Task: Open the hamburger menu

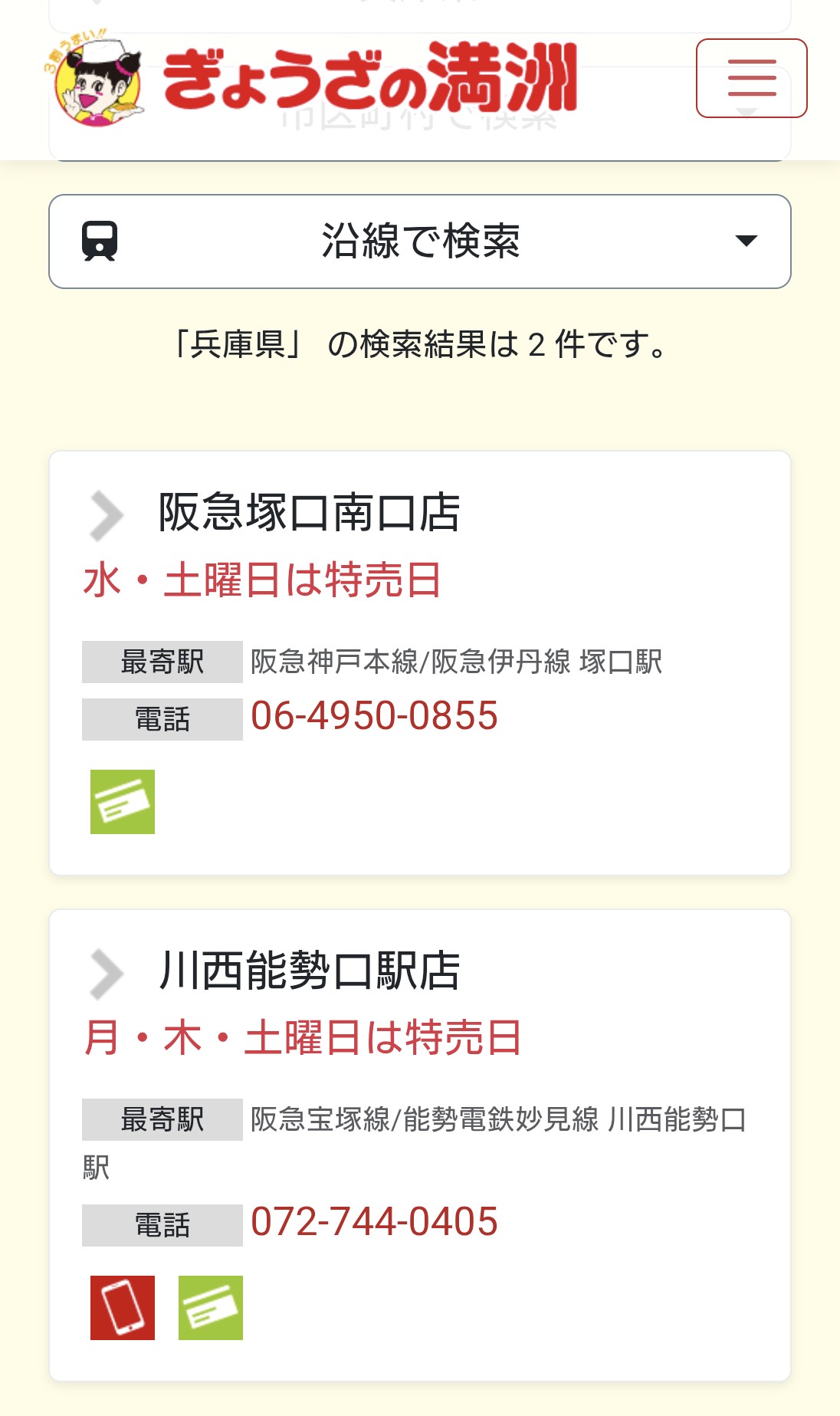Action: click(751, 78)
